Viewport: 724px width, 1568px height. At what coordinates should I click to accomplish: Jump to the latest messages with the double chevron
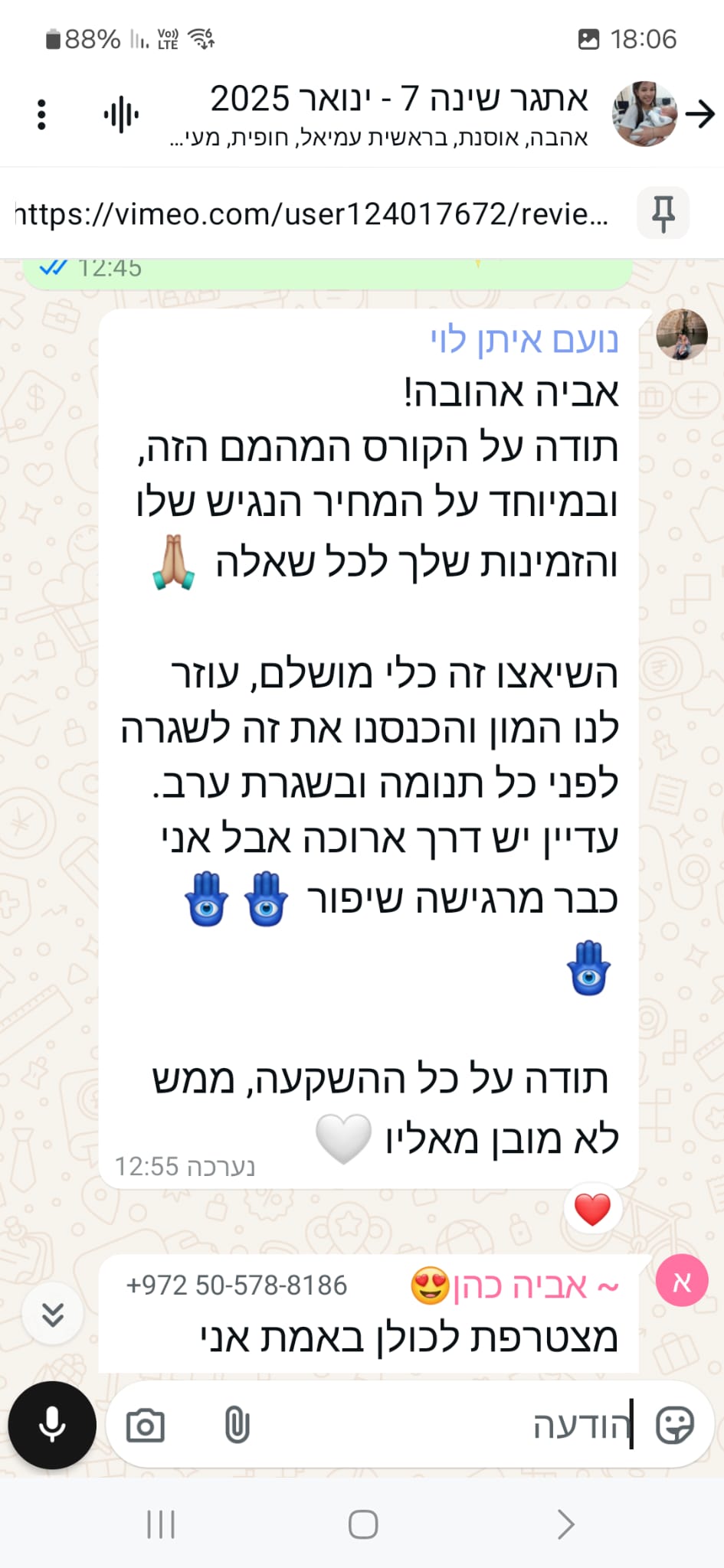point(53,1315)
